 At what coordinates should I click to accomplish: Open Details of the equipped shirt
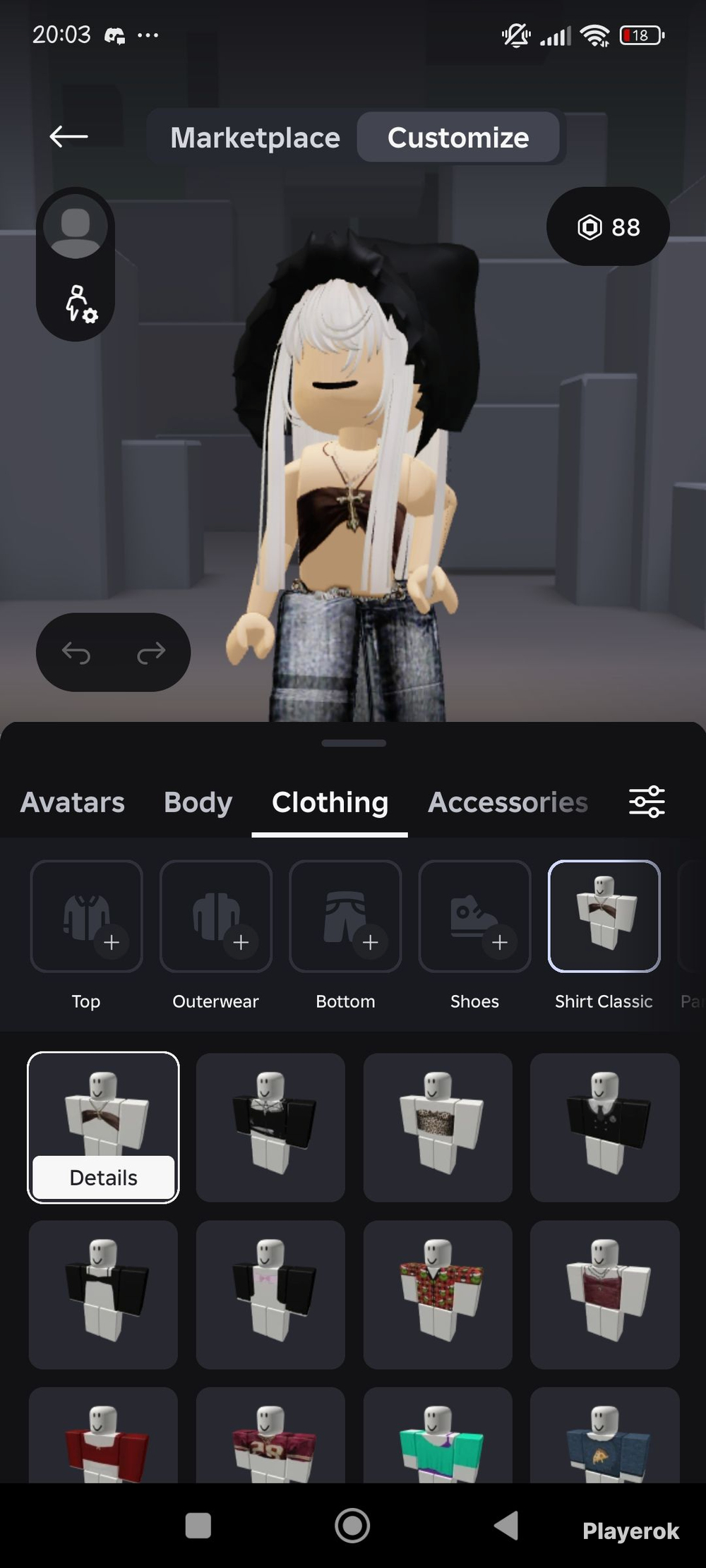103,1177
